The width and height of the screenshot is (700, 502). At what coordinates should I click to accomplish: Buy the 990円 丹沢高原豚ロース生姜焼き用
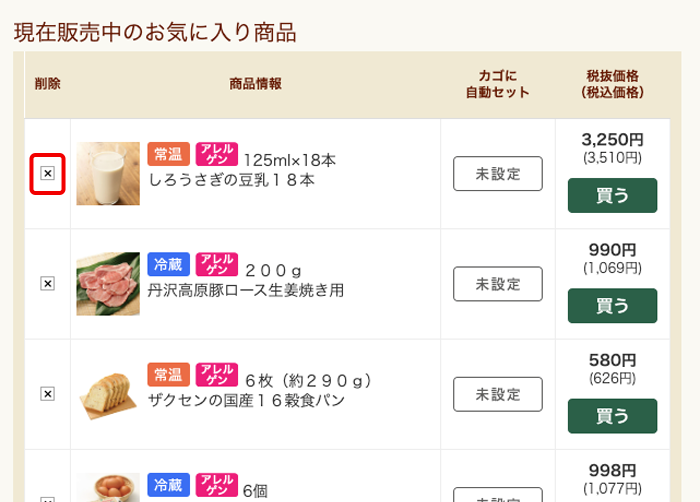612,306
